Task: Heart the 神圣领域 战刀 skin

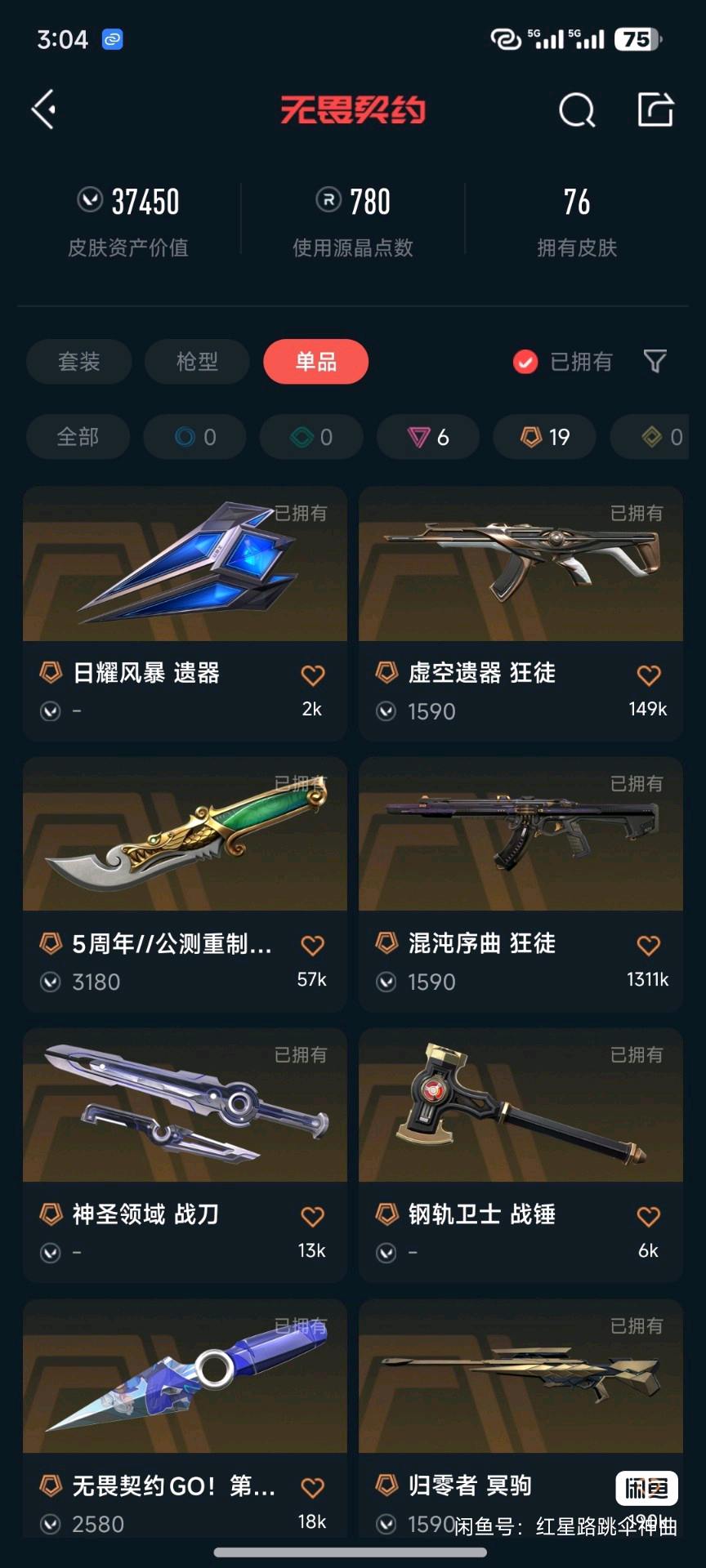Action: pos(312,1216)
